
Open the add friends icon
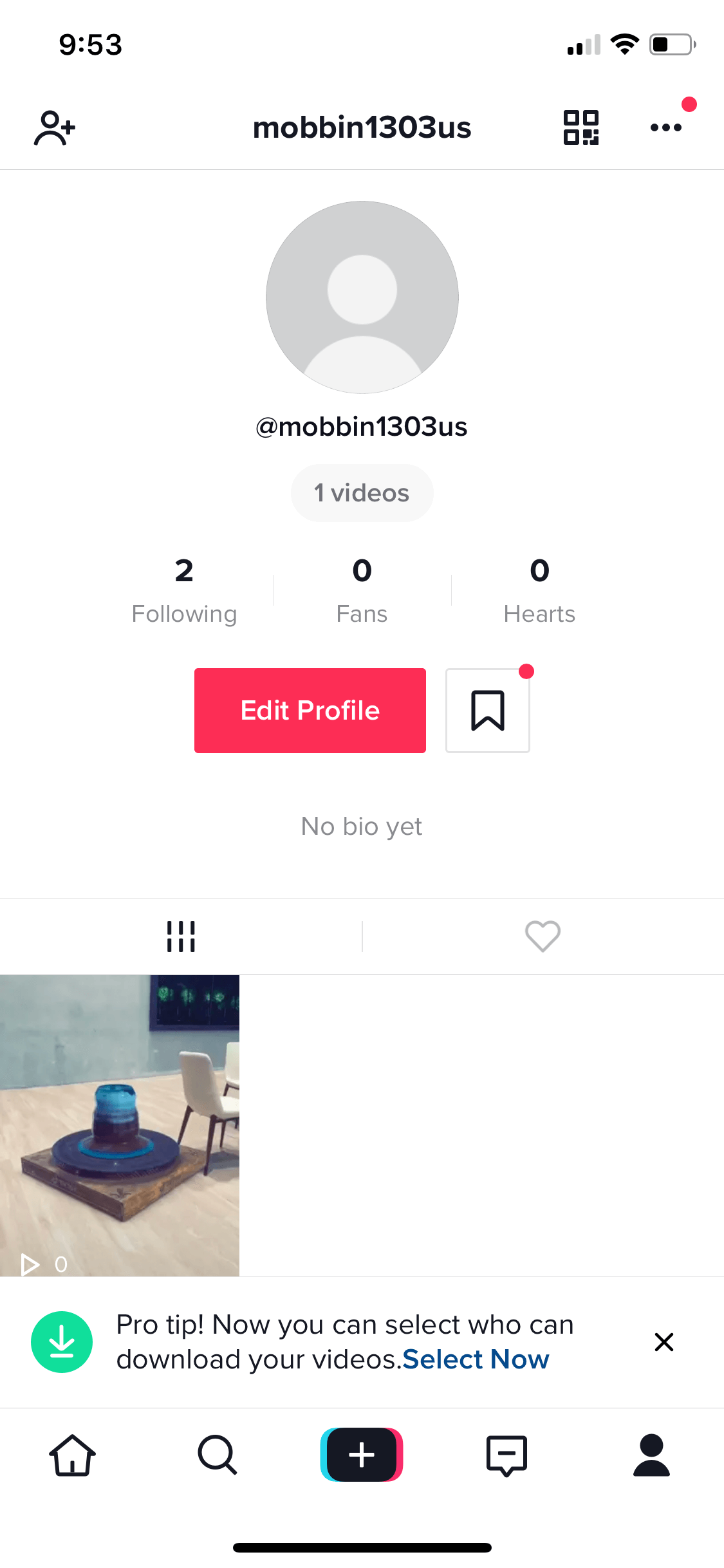[55, 127]
